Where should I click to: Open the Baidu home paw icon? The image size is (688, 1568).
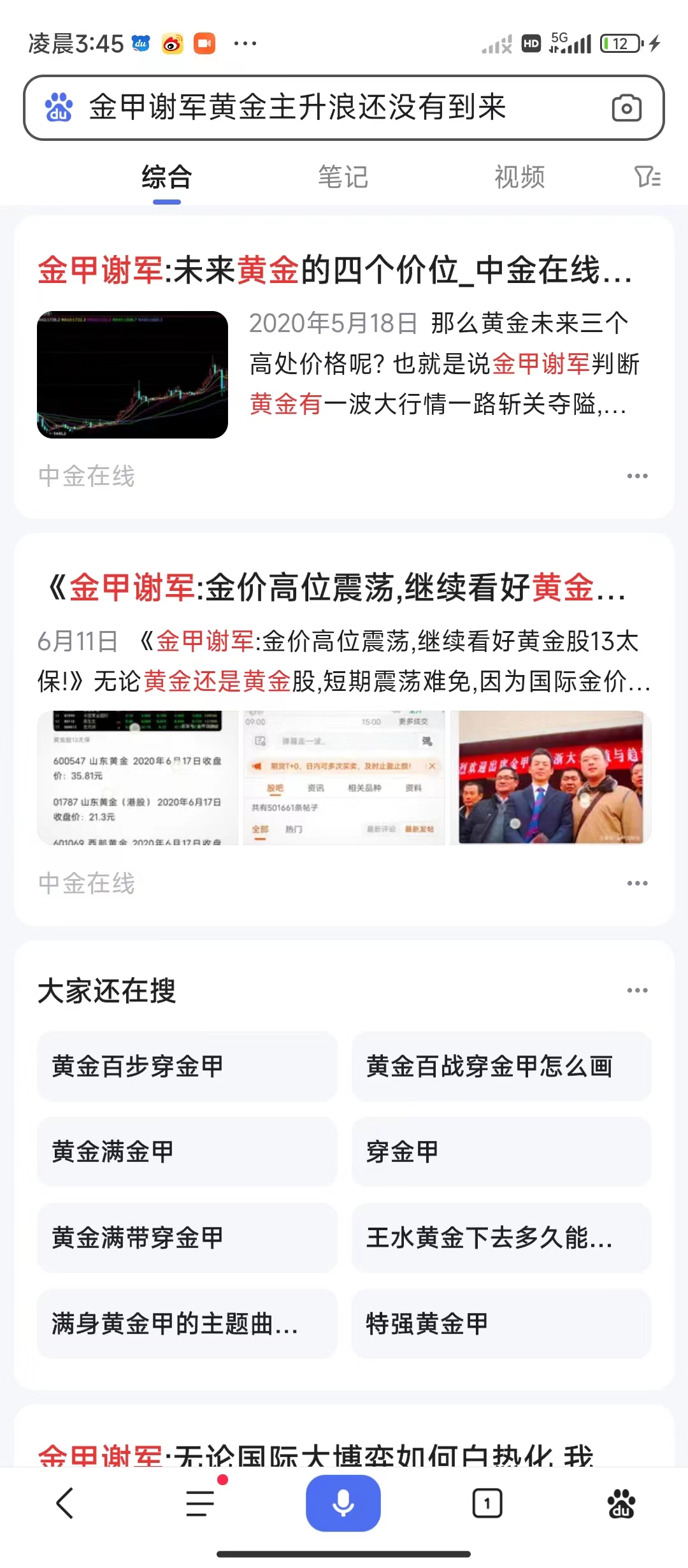tap(621, 1504)
